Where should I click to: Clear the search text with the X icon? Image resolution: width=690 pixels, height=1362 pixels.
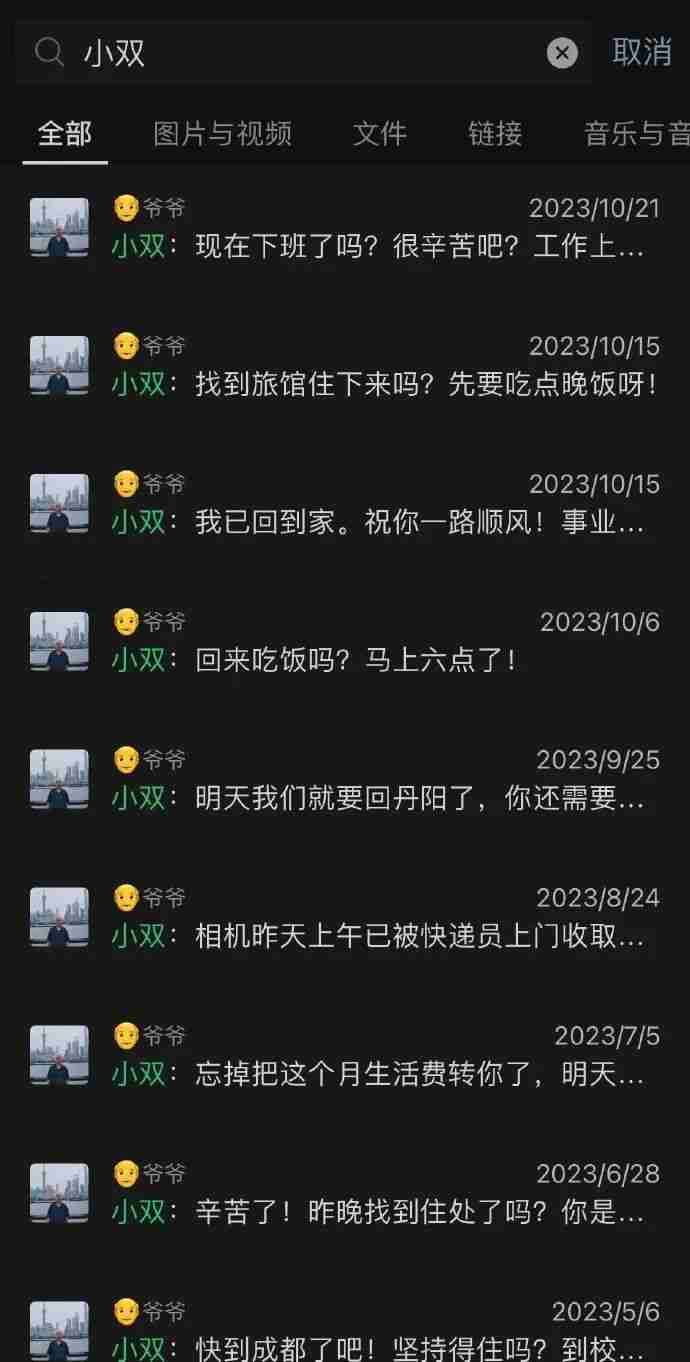(x=562, y=53)
